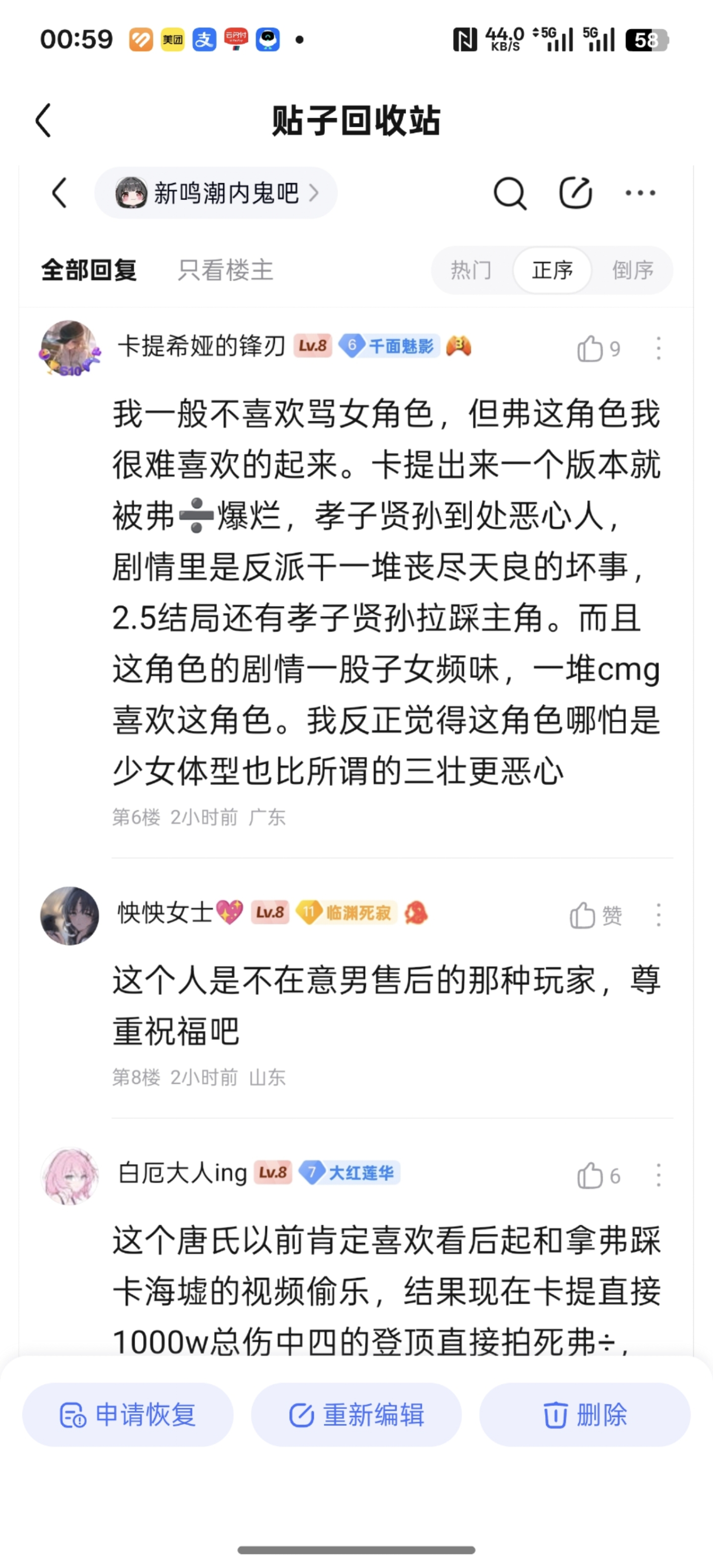Viewport: 713px width, 1568px height.
Task: Tap 申请恢复 to request restore
Action: pyautogui.click(x=128, y=1415)
